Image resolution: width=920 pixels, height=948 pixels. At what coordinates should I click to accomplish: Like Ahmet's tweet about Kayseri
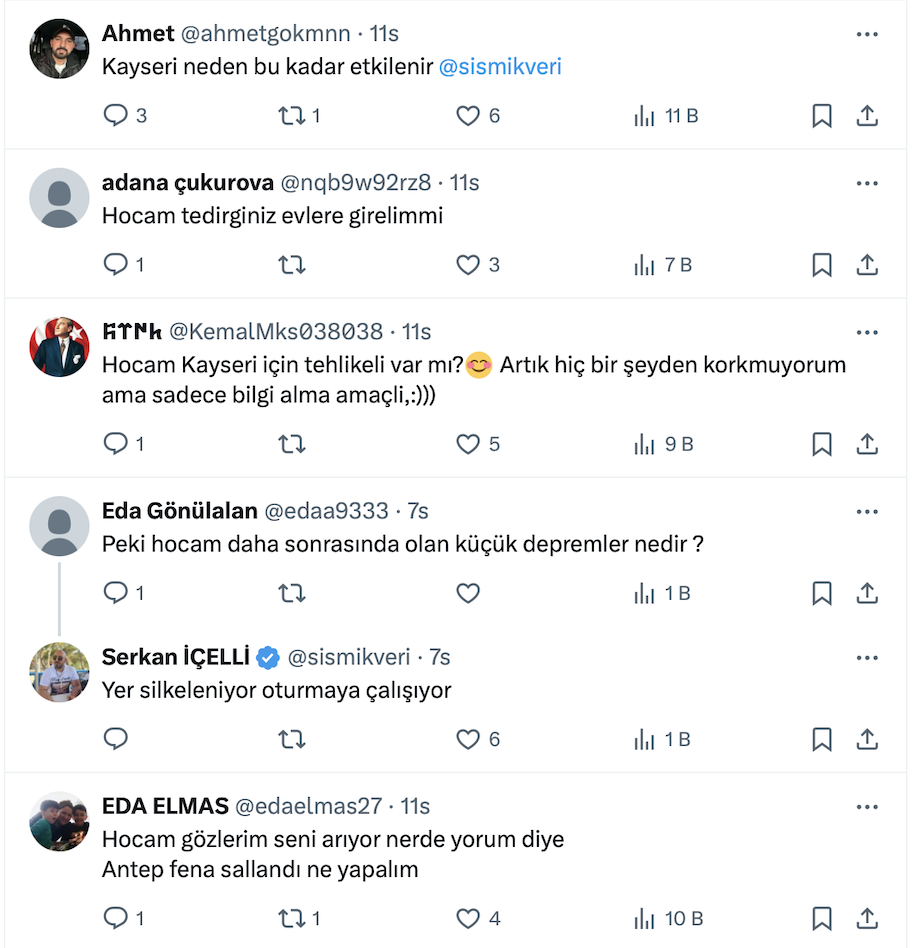[x=468, y=116]
